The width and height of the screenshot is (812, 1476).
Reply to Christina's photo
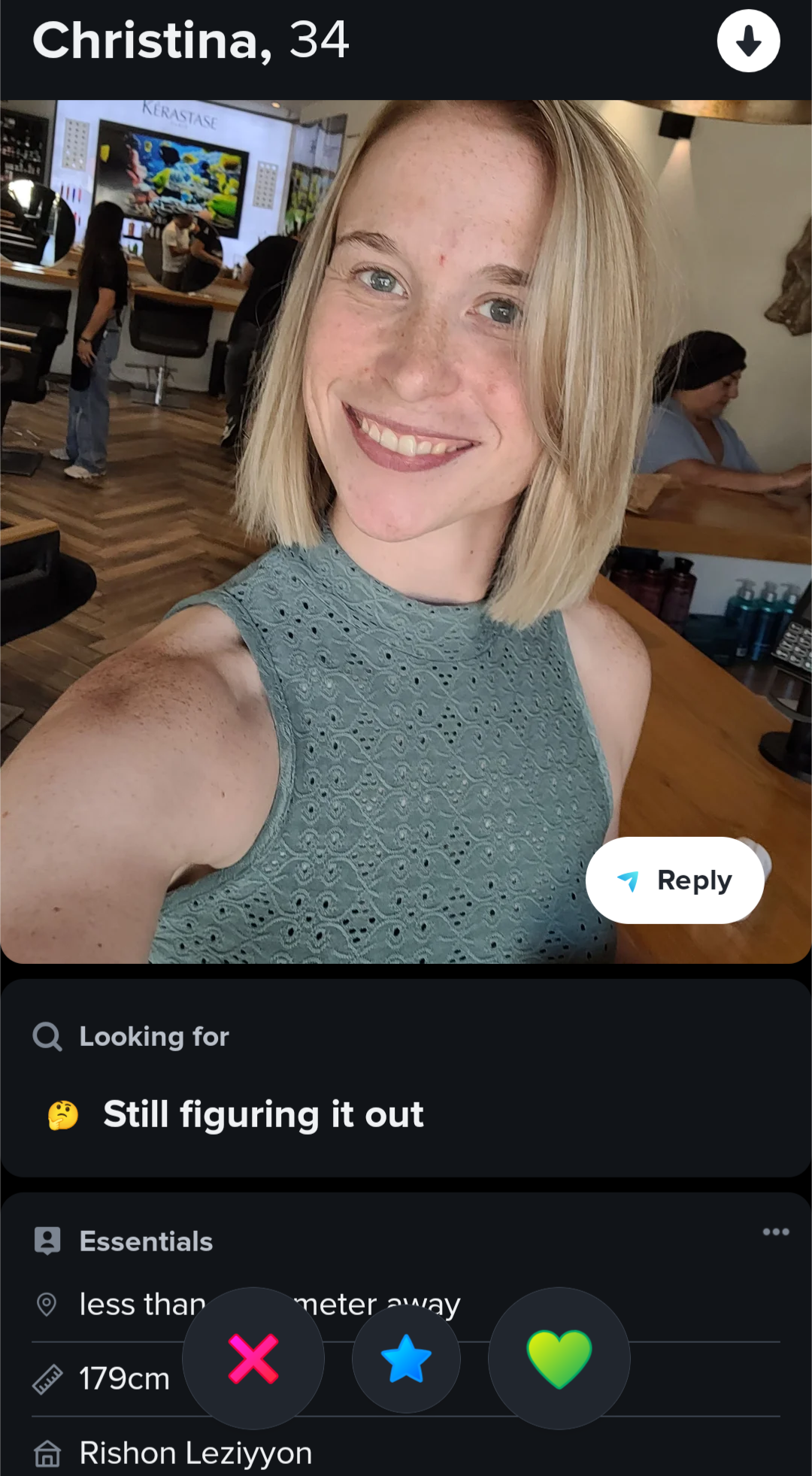[x=674, y=880]
